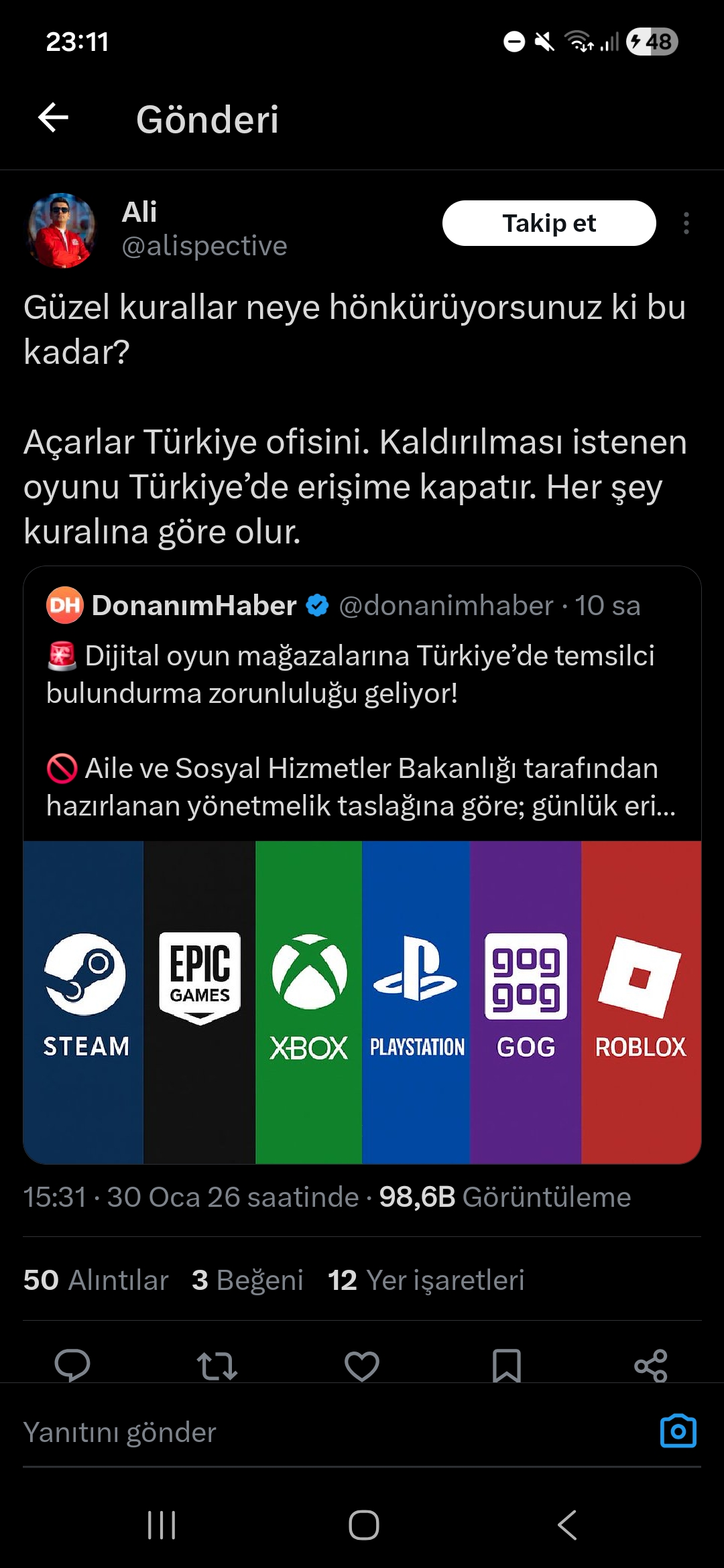Repost using the retweet icon
The height and width of the screenshot is (1568, 724).
click(217, 1366)
